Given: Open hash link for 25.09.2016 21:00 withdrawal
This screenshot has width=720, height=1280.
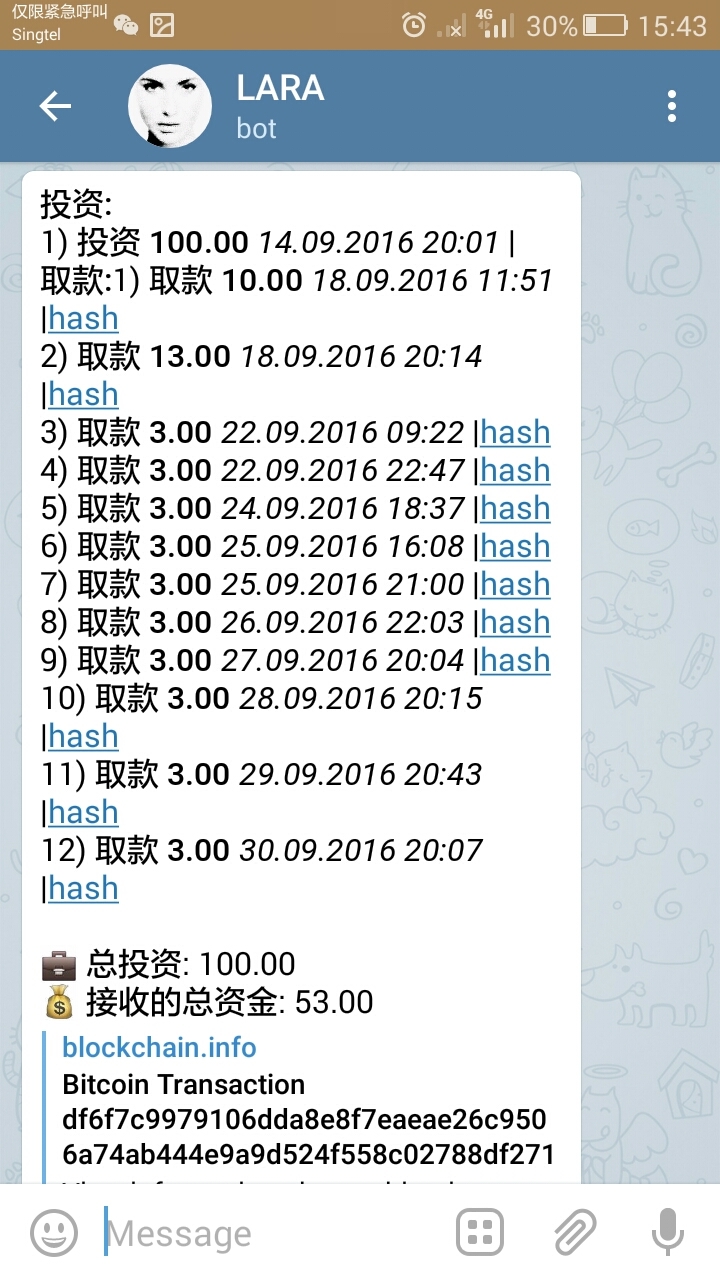Looking at the screenshot, I should point(515,585).
